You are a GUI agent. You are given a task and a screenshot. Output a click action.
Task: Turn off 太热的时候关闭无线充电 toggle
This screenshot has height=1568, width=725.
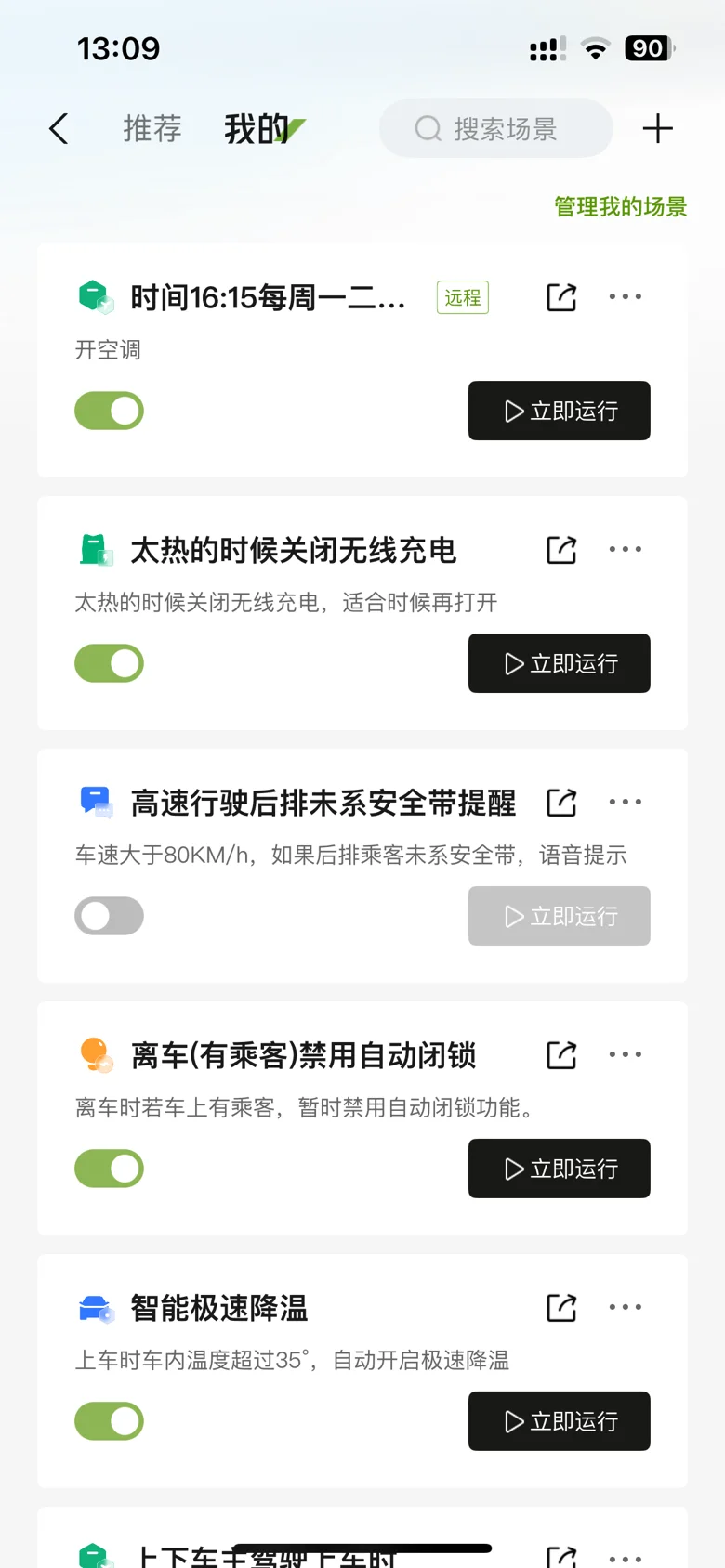pyautogui.click(x=109, y=663)
